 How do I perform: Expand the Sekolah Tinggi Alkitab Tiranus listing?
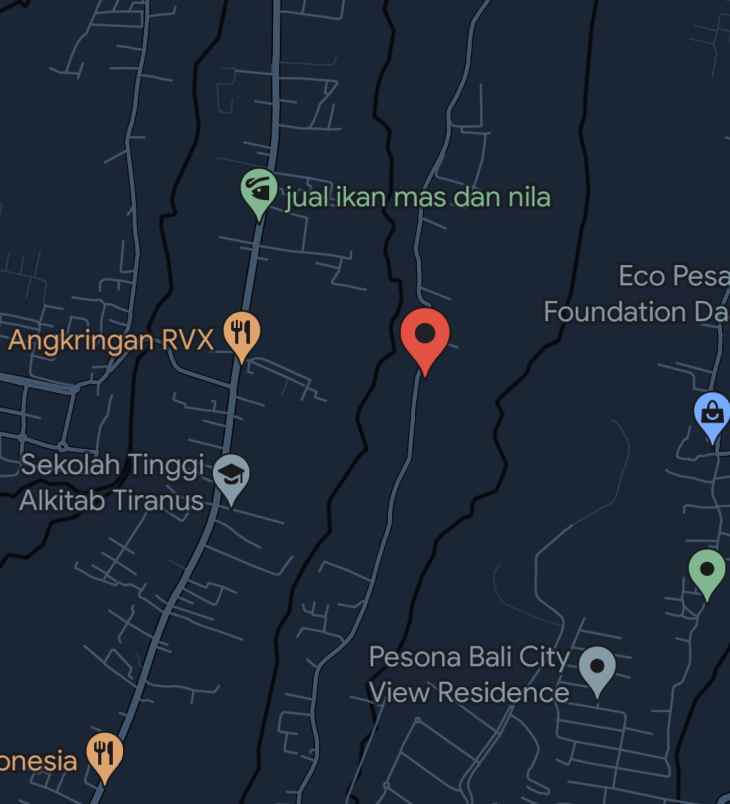(113, 480)
